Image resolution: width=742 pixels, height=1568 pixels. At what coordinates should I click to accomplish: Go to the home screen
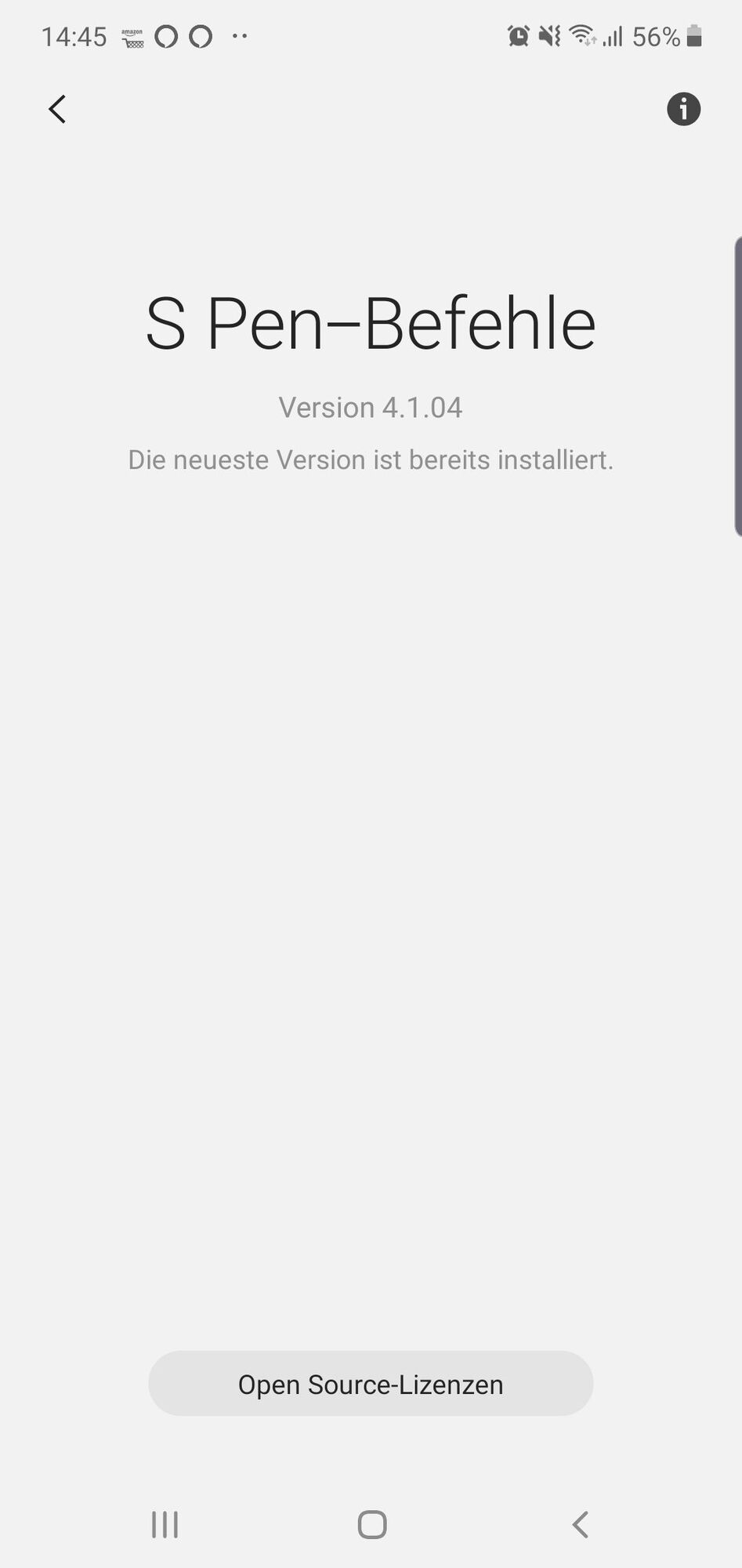pyautogui.click(x=372, y=1525)
